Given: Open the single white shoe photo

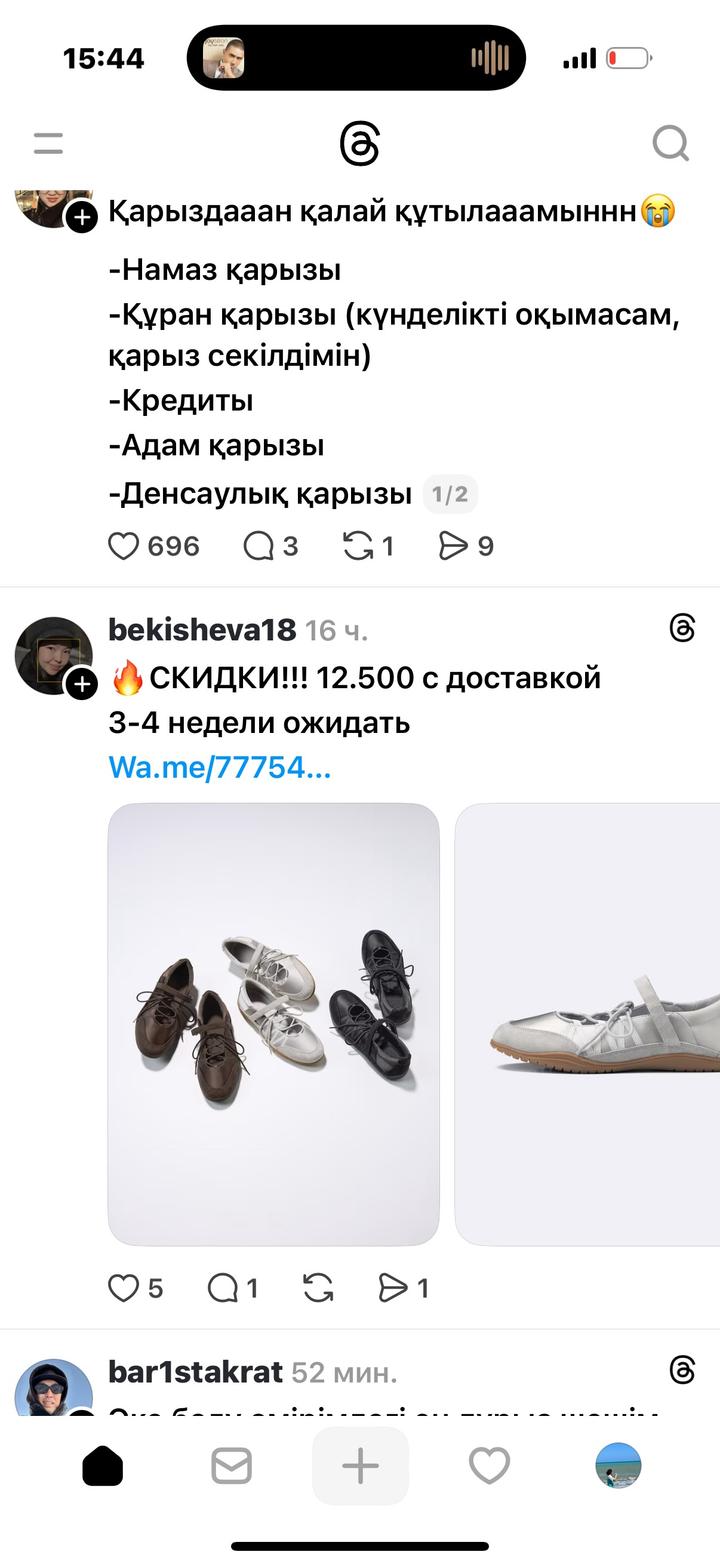Looking at the screenshot, I should (x=588, y=1024).
